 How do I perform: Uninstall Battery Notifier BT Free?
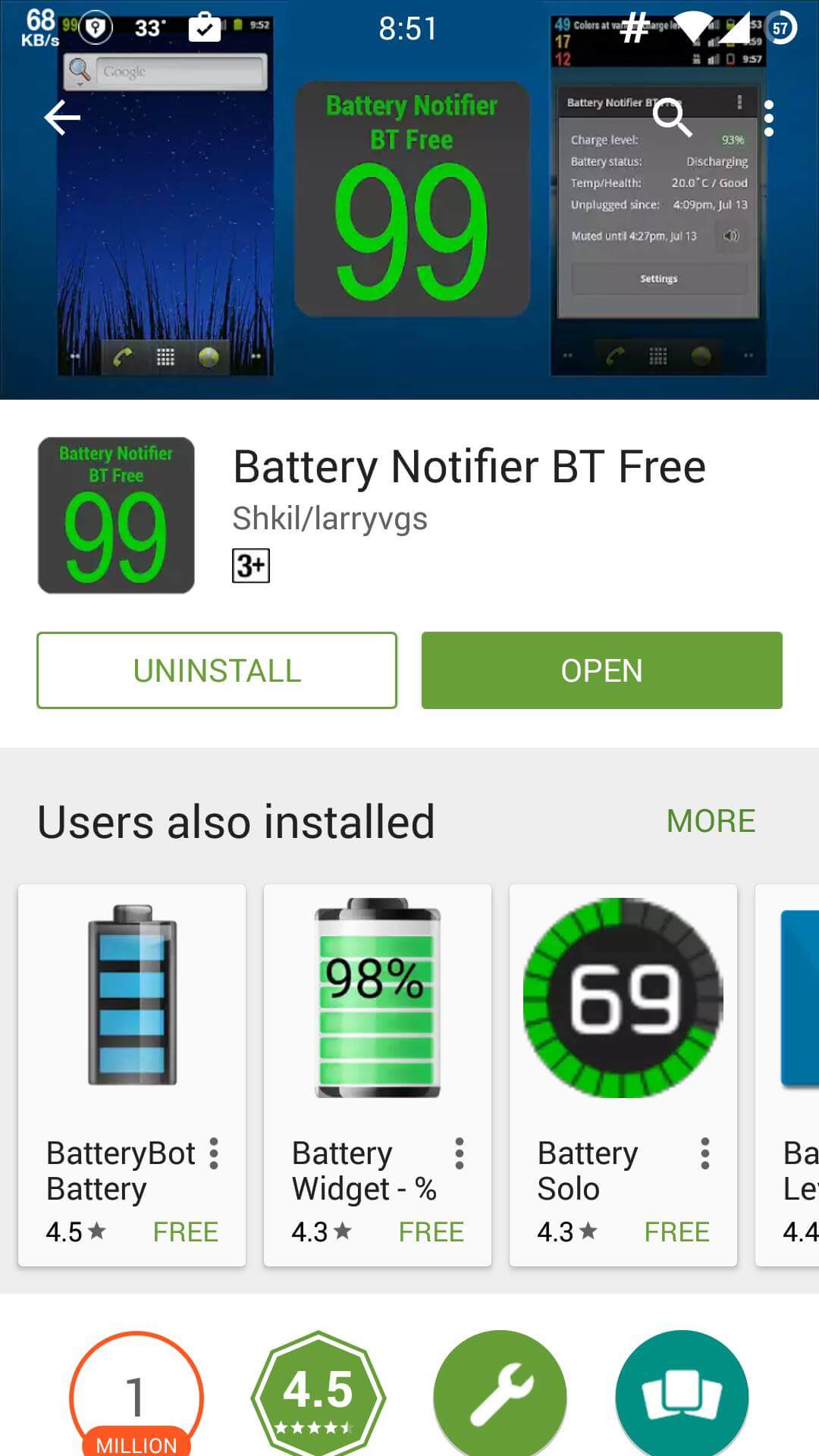pos(217,670)
